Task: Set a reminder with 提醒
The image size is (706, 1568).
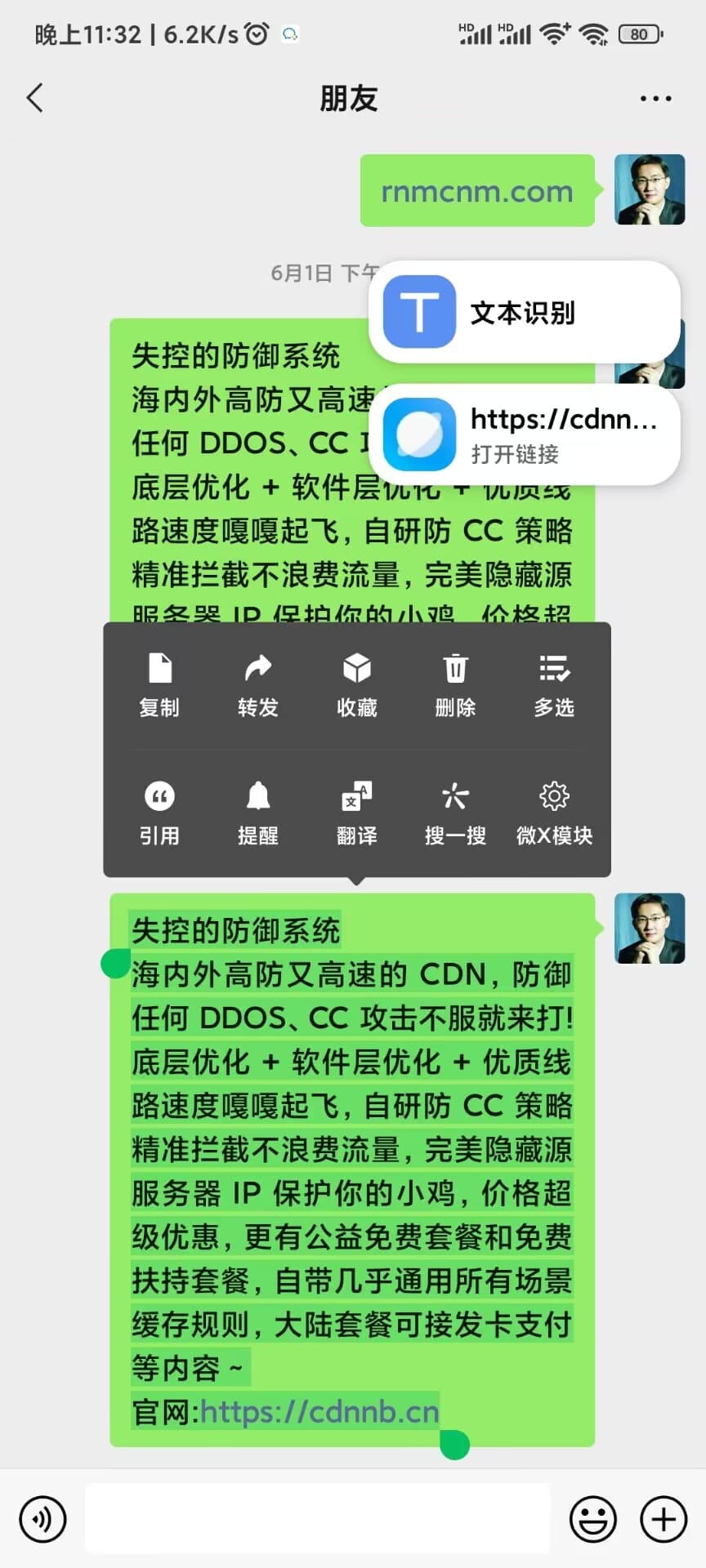Action: point(257,813)
